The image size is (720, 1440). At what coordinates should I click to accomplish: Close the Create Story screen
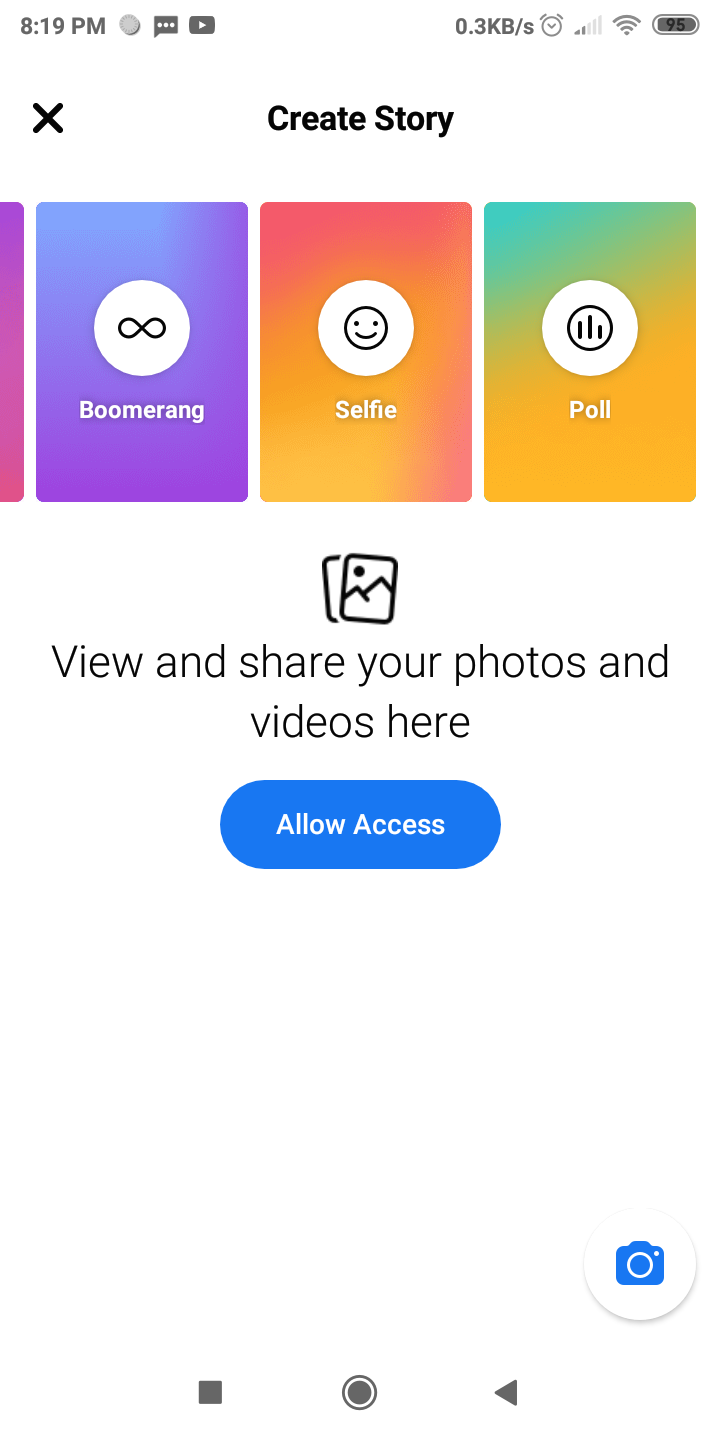coord(48,118)
